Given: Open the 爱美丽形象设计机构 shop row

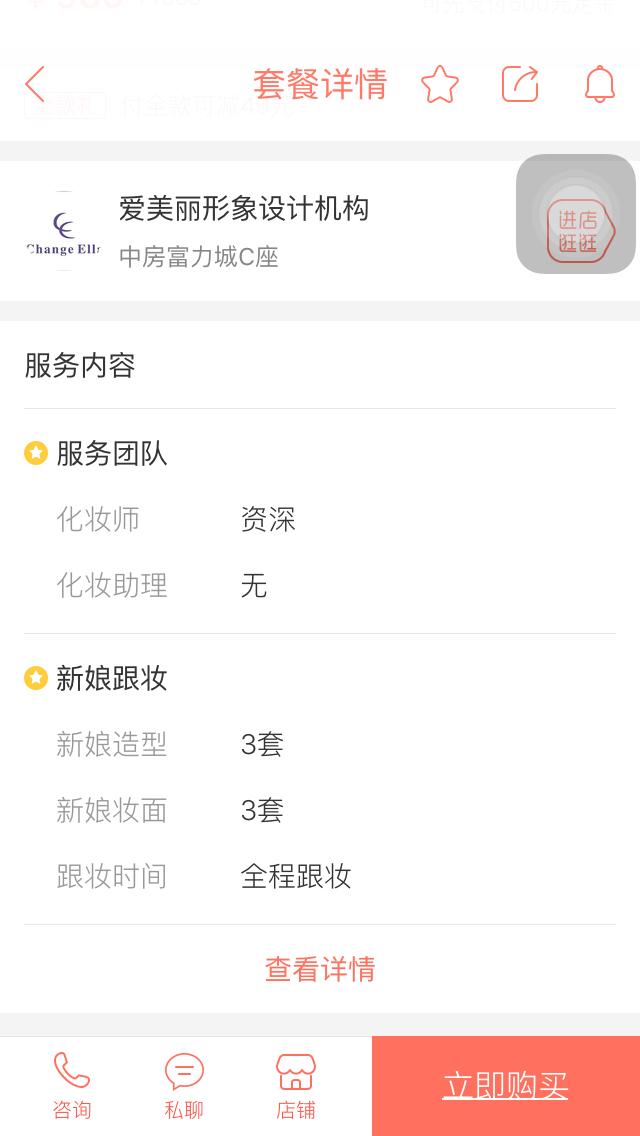Looking at the screenshot, I should pyautogui.click(x=320, y=231).
